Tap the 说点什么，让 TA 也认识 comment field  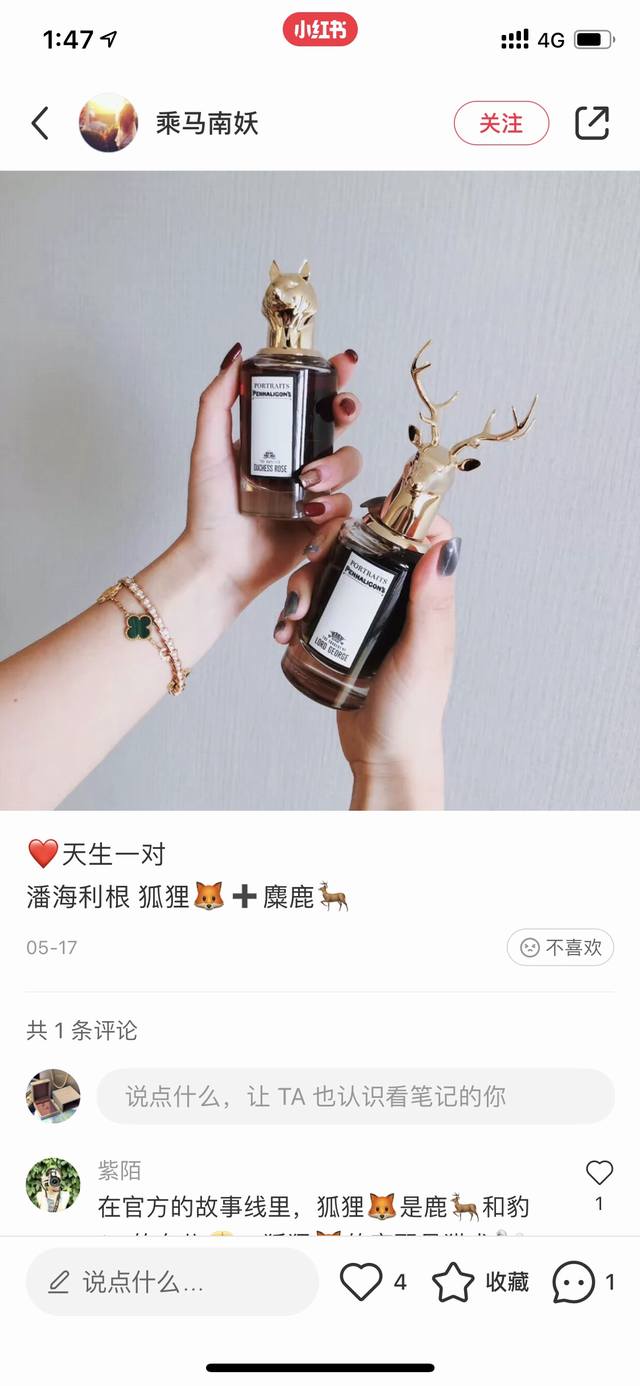(355, 1096)
